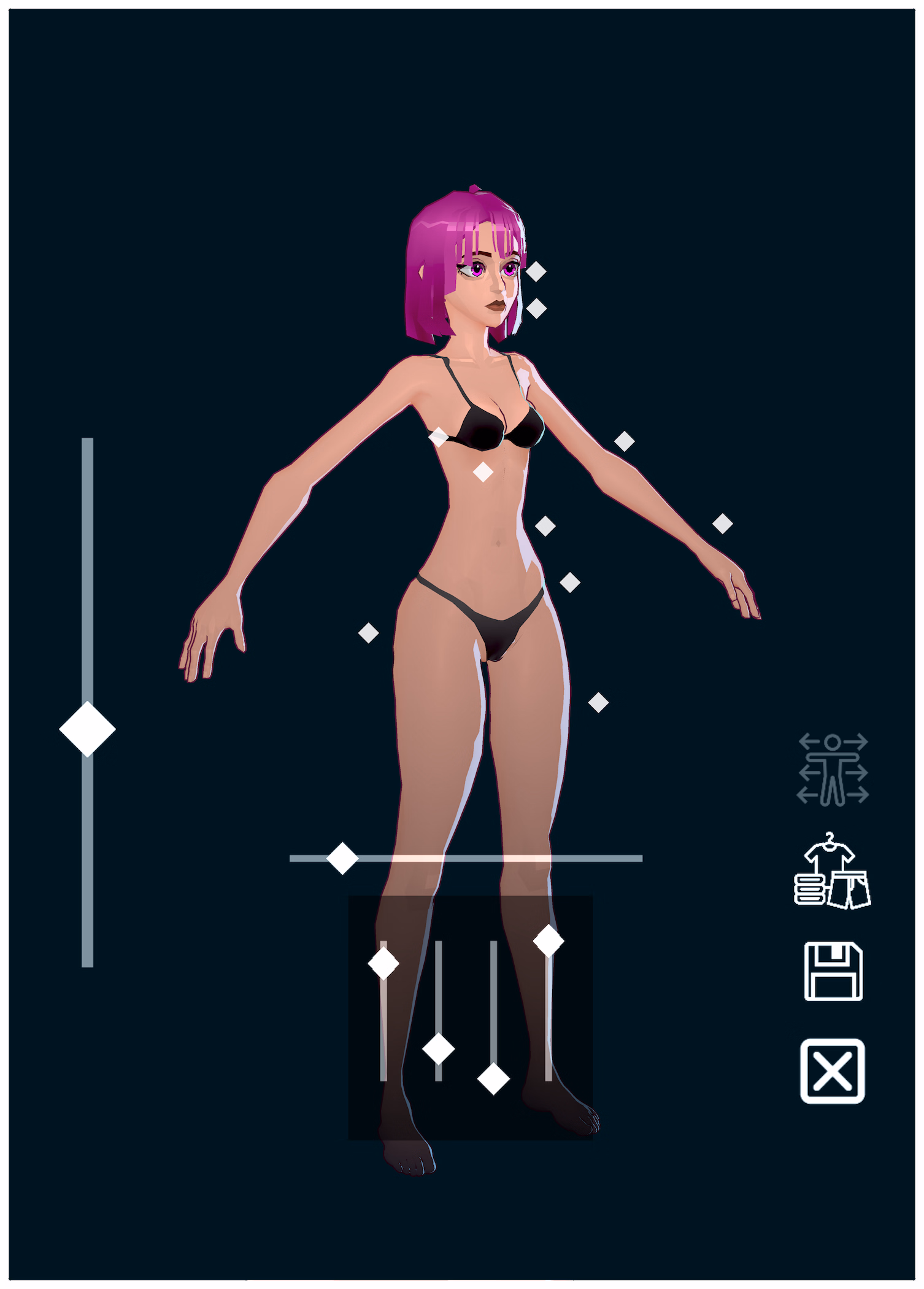Open the wardrobe clothing icon
The width and height of the screenshot is (924, 1289).
(832, 872)
